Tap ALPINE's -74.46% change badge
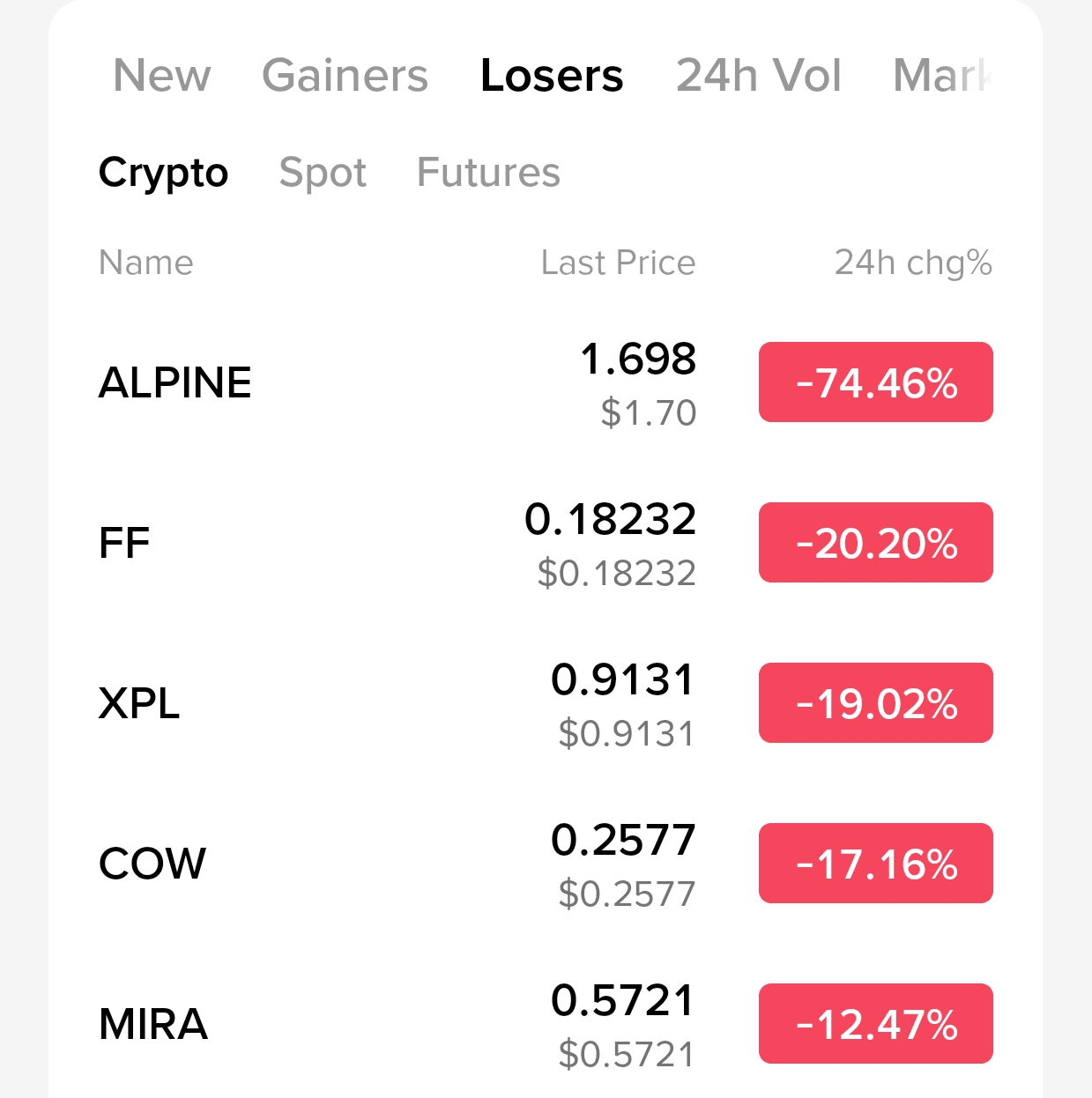The image size is (1092, 1098). (875, 382)
